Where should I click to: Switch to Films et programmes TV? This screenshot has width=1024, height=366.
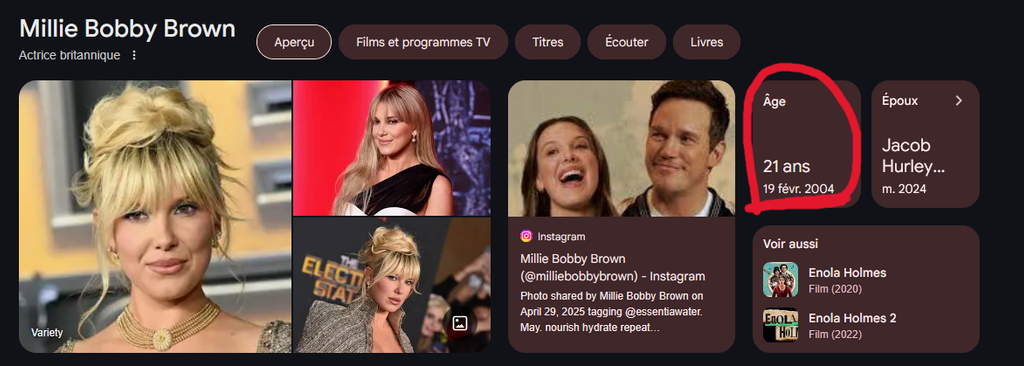423,42
